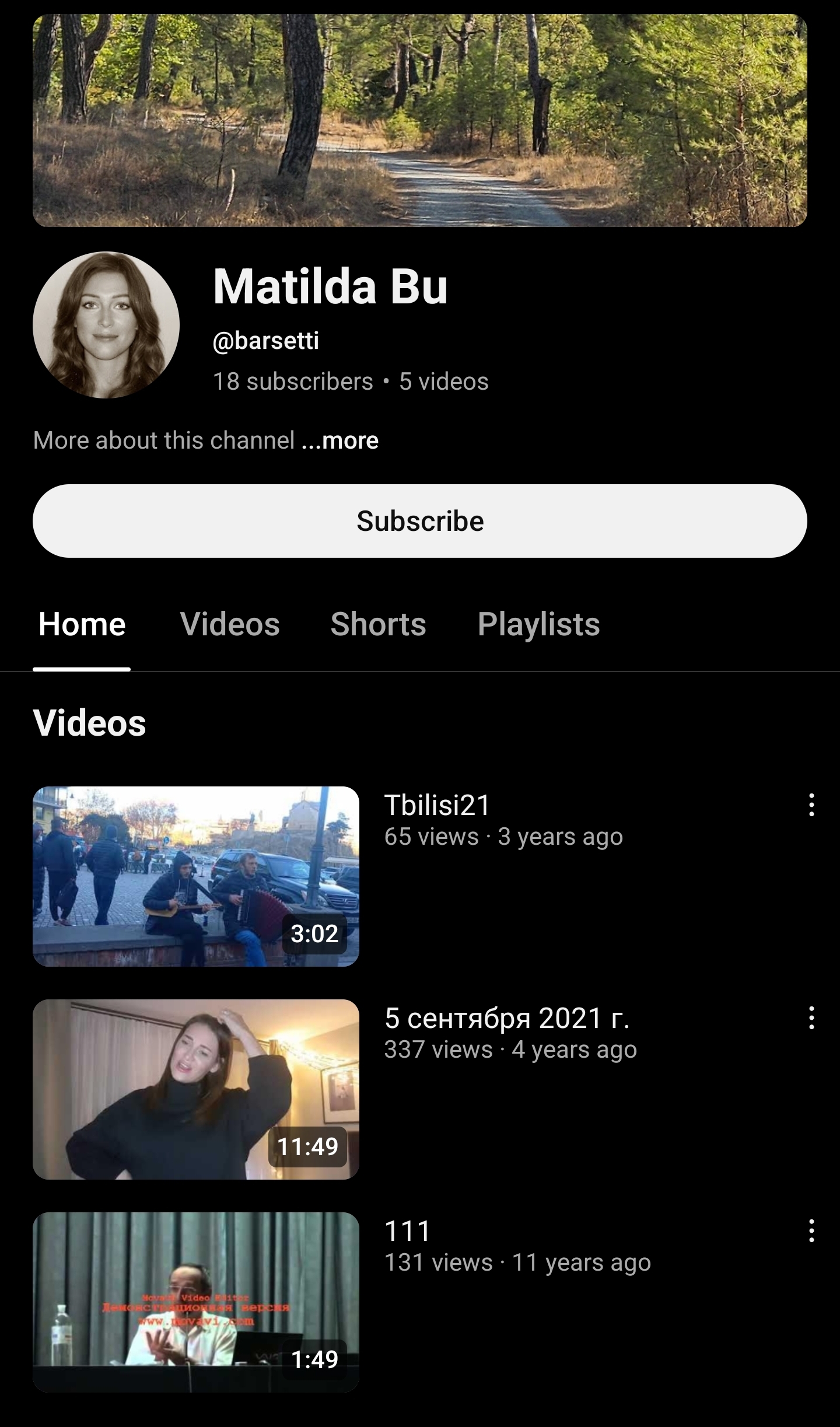View Matilda Bu's profile picture
Image resolution: width=840 pixels, height=1427 pixels.
click(106, 325)
